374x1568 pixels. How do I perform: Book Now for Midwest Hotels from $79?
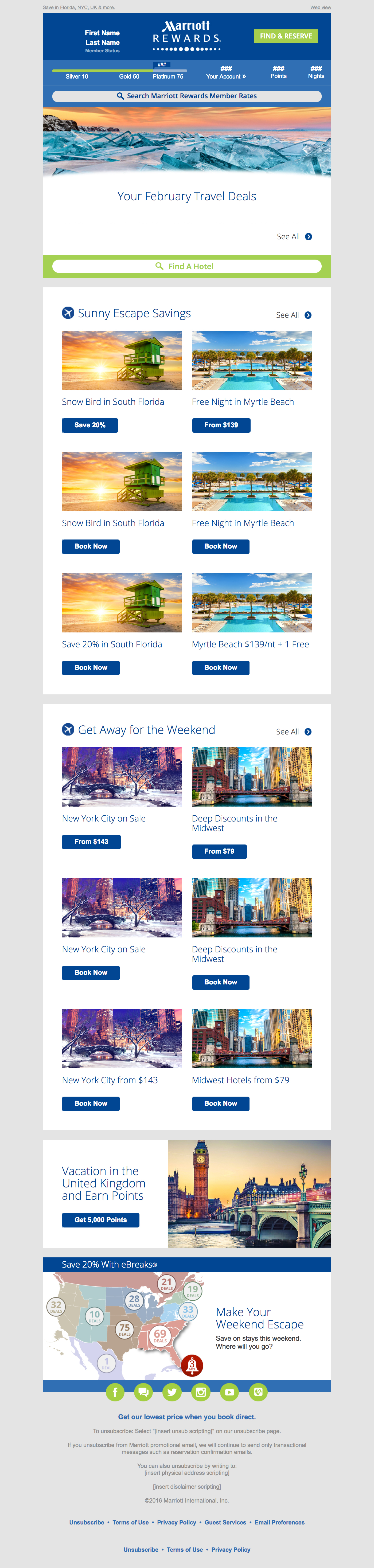click(x=220, y=1103)
